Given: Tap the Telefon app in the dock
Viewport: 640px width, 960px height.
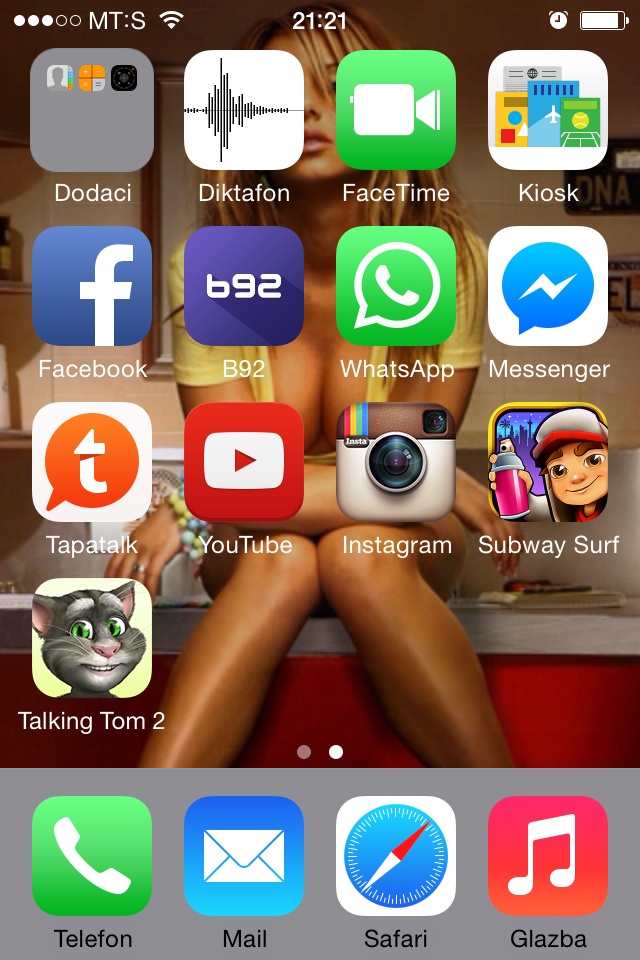Looking at the screenshot, I should click(x=92, y=856).
